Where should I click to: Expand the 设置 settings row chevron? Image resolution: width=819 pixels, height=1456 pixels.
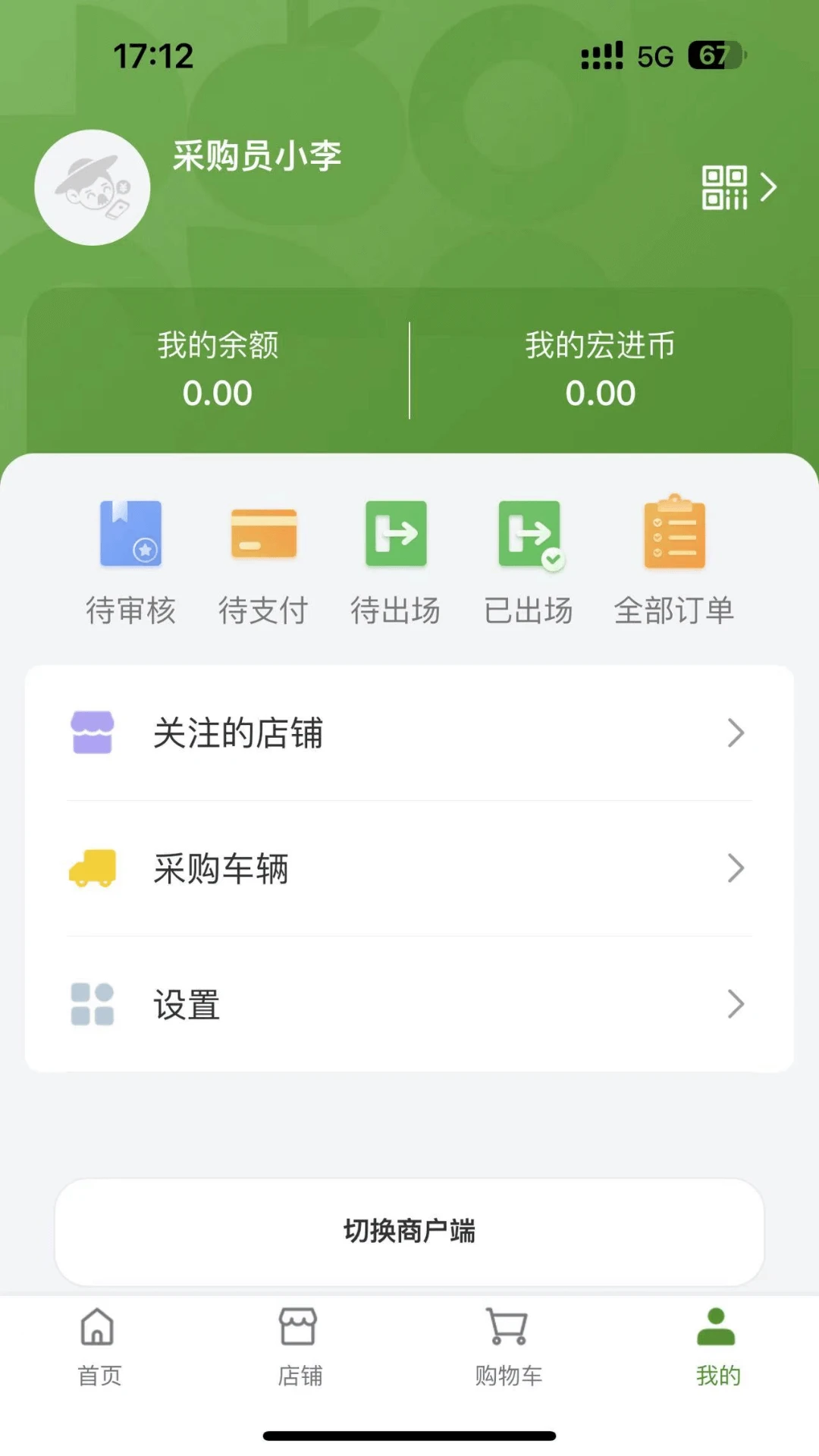734,1005
